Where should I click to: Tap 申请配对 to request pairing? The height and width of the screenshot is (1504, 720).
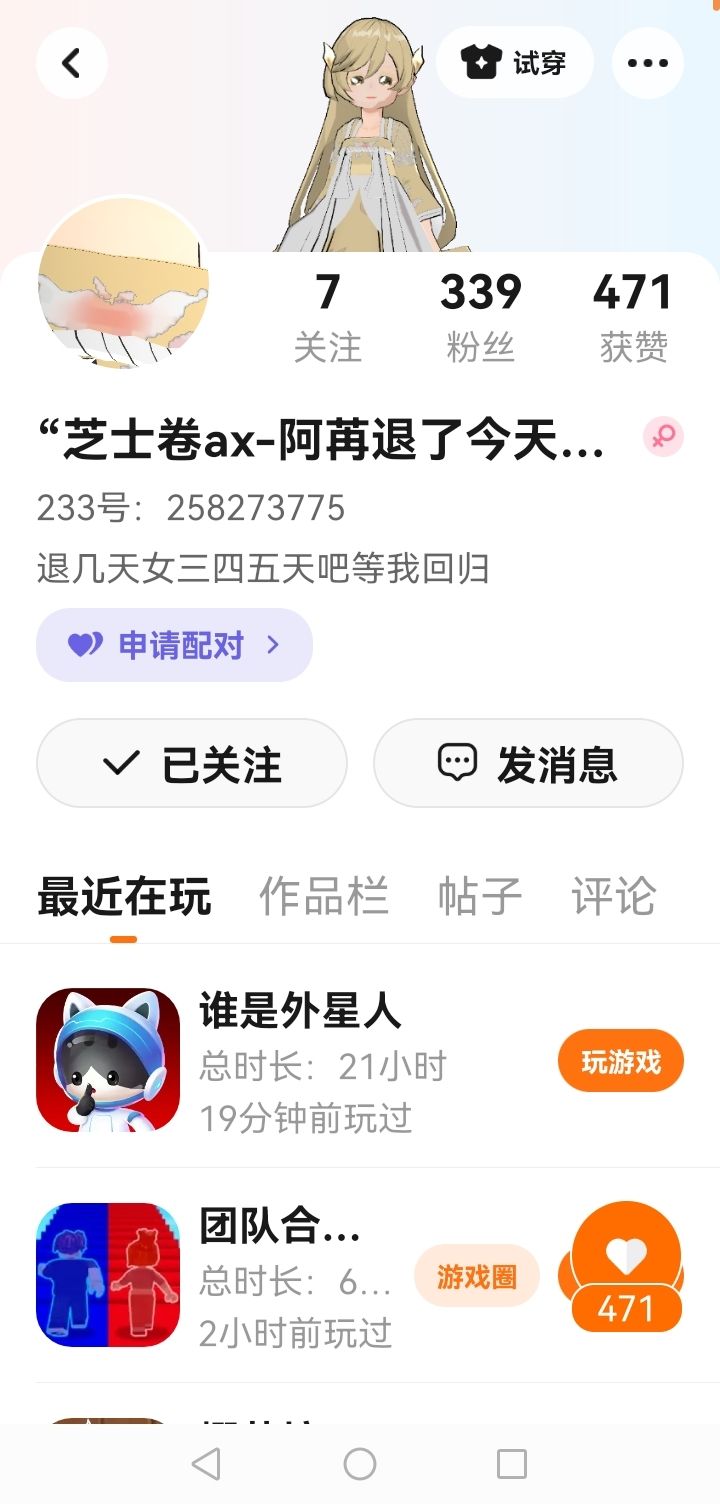coord(175,645)
